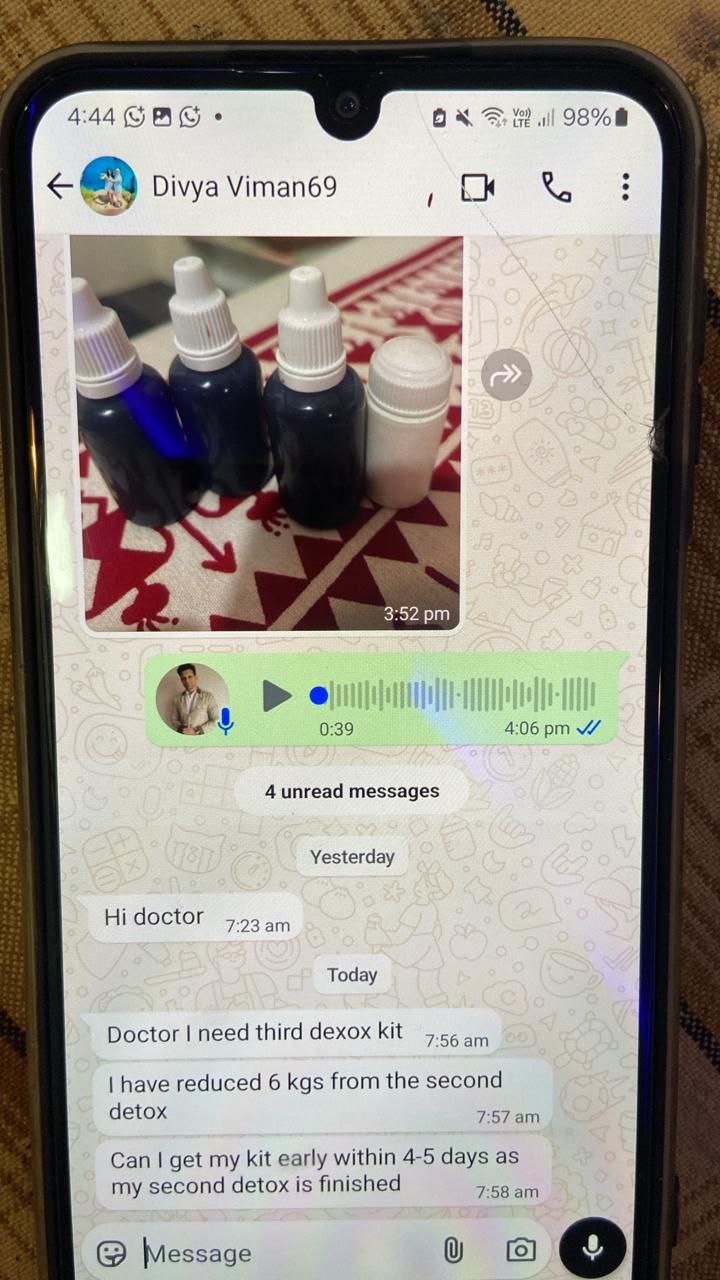Image resolution: width=720 pixels, height=1280 pixels.
Task: Open the emoji picker
Action: 111,1251
